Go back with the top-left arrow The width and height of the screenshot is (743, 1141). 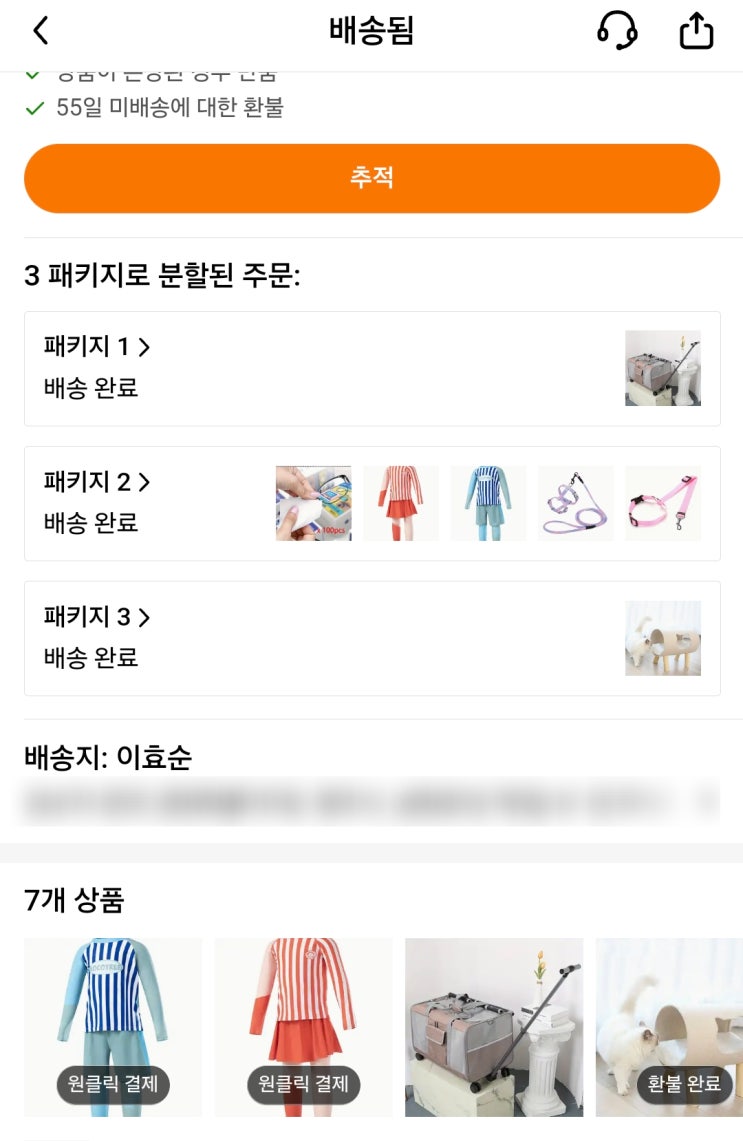[x=41, y=31]
